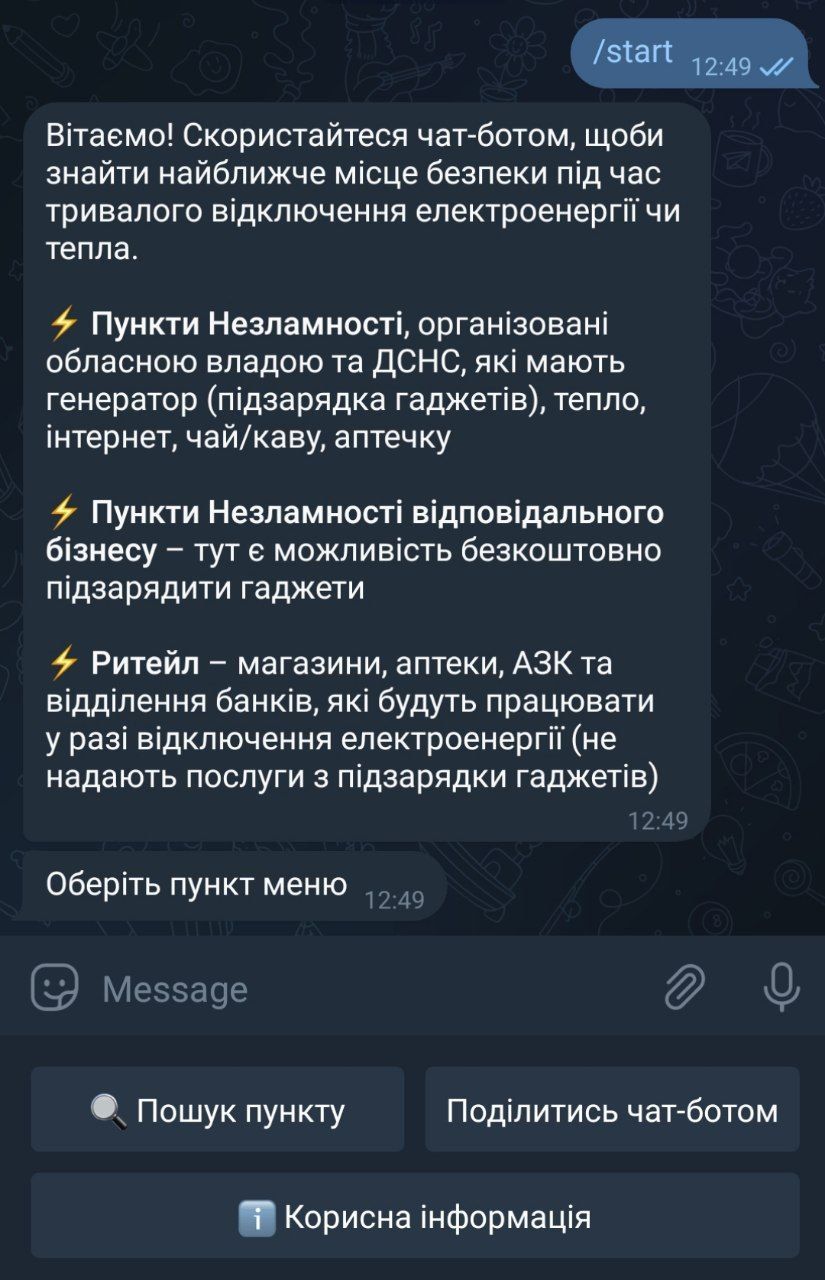Screen dimensions: 825x1280
Task: Open the attachment paperclip
Action: pyautogui.click(x=685, y=988)
